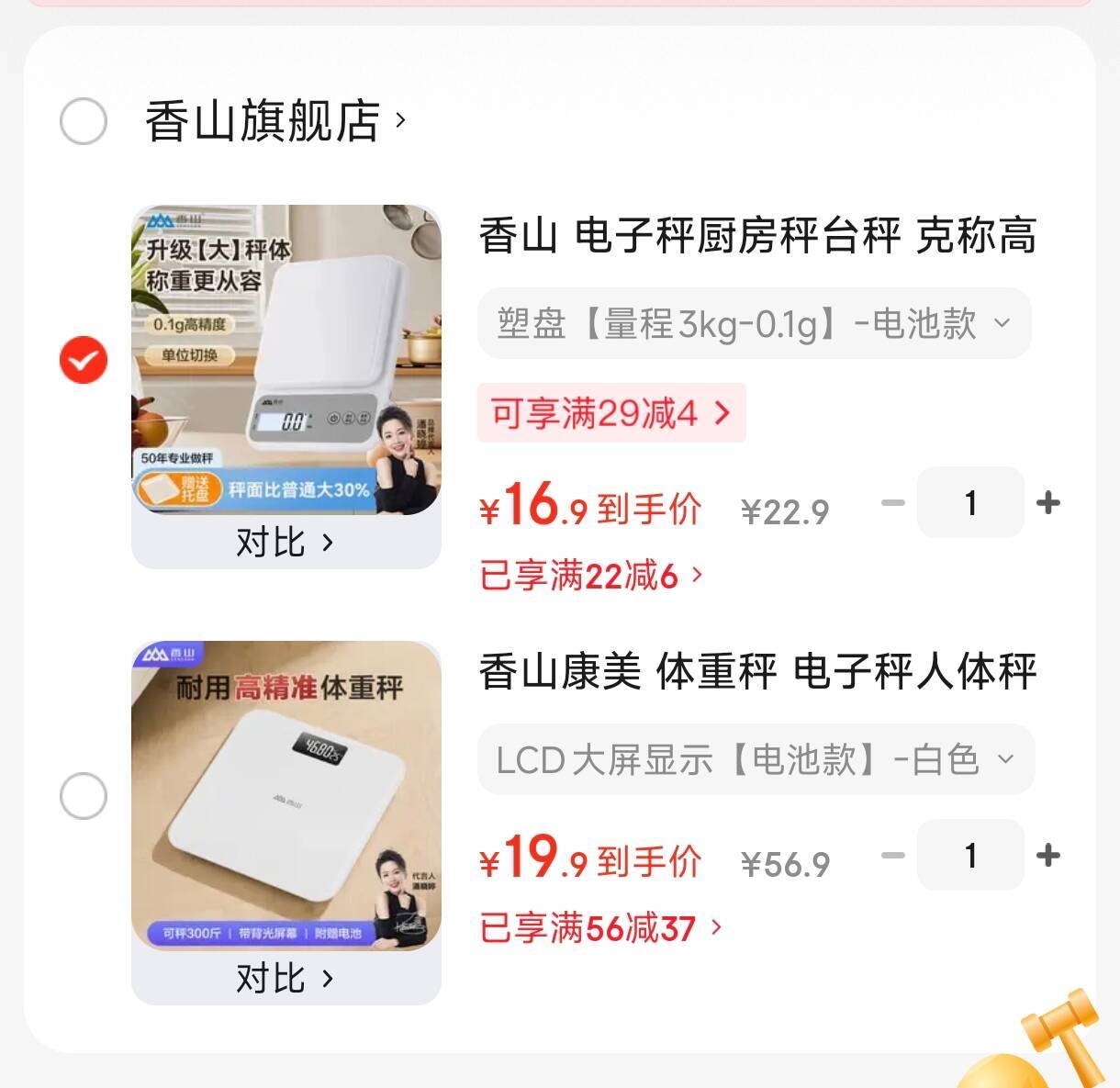Compare the 香山 kitchen scale
1120x1088 pixels.
285,543
